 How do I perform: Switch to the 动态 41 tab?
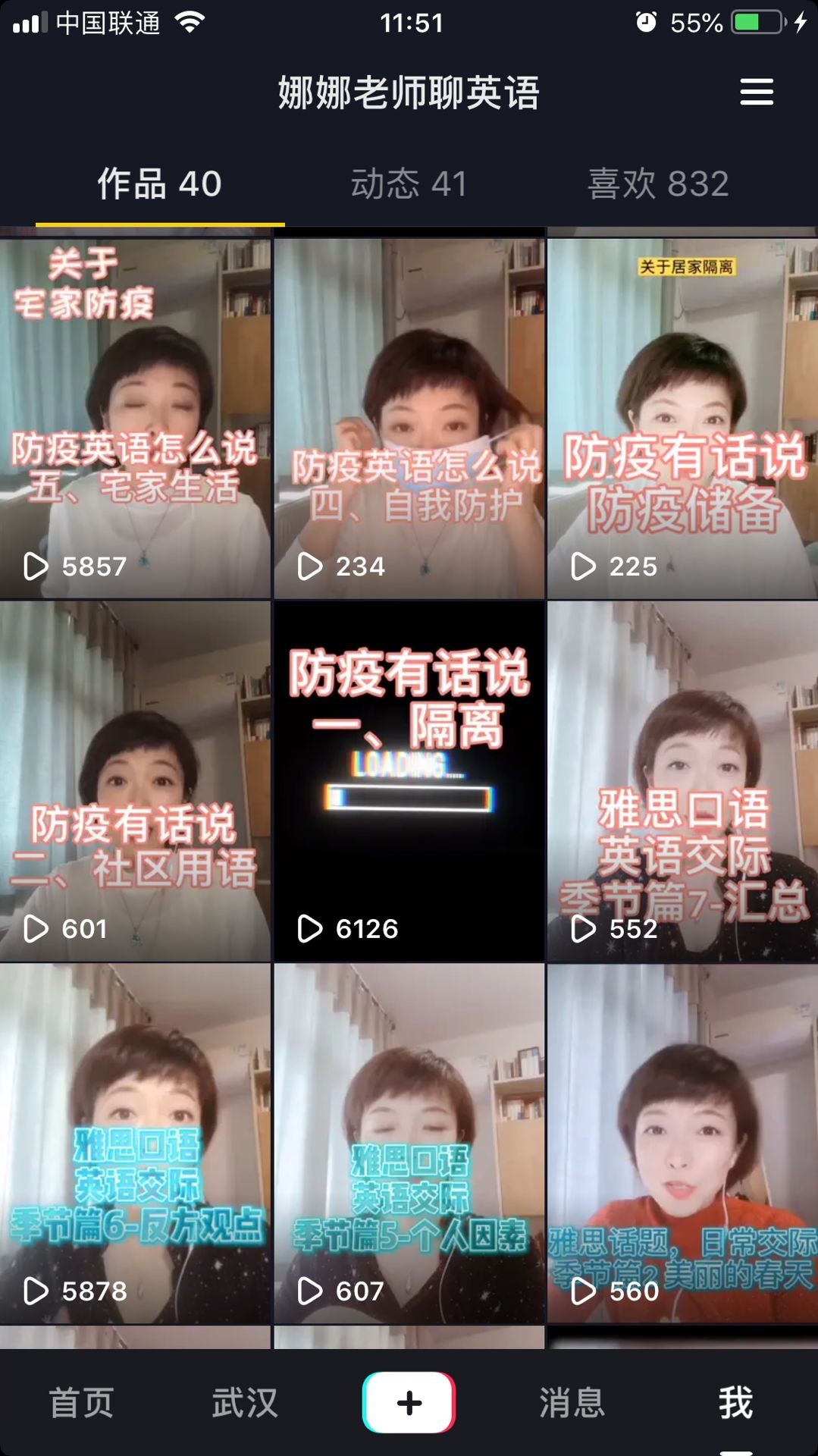tap(409, 184)
